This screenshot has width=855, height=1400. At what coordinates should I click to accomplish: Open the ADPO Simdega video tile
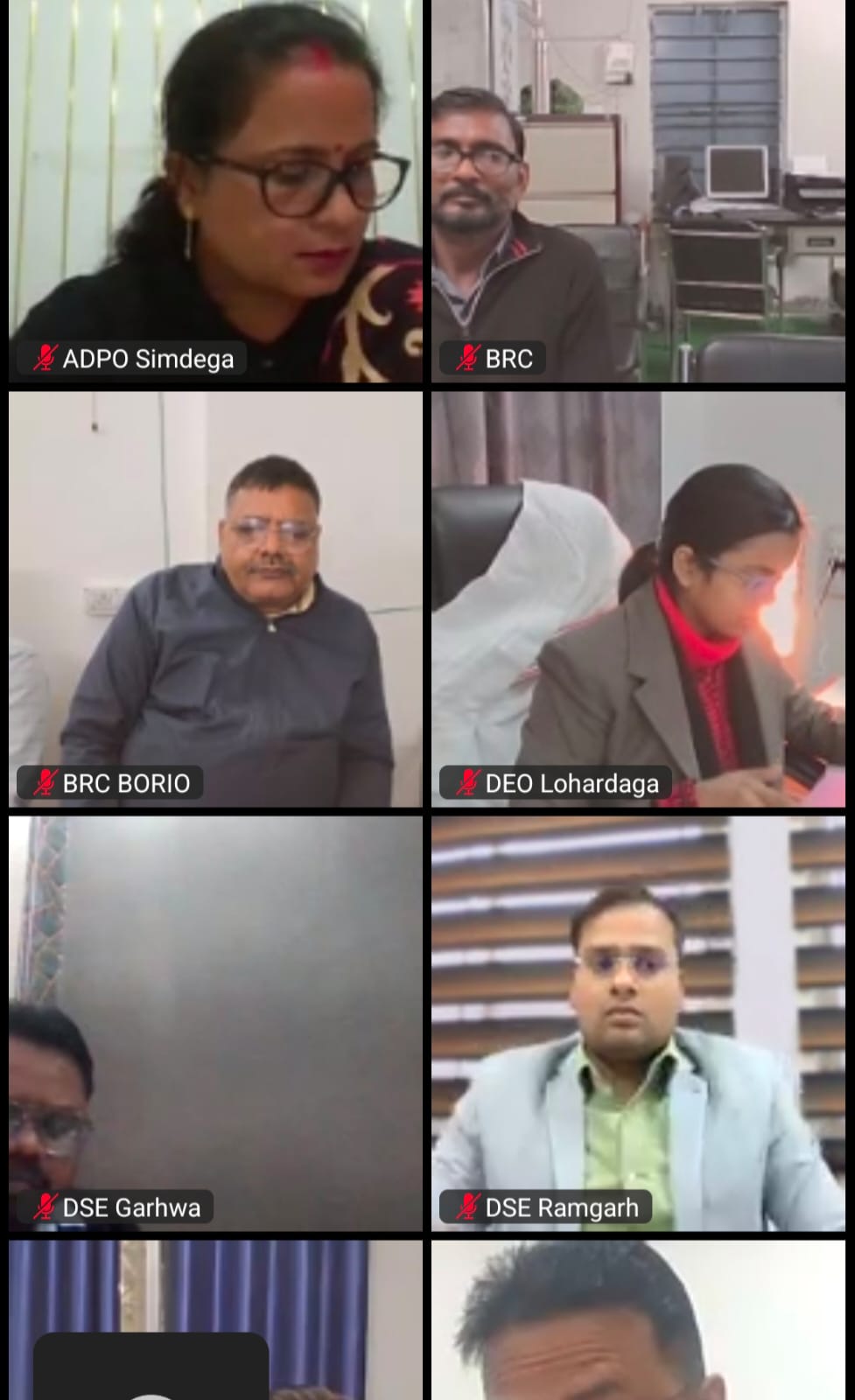pyautogui.click(x=215, y=191)
